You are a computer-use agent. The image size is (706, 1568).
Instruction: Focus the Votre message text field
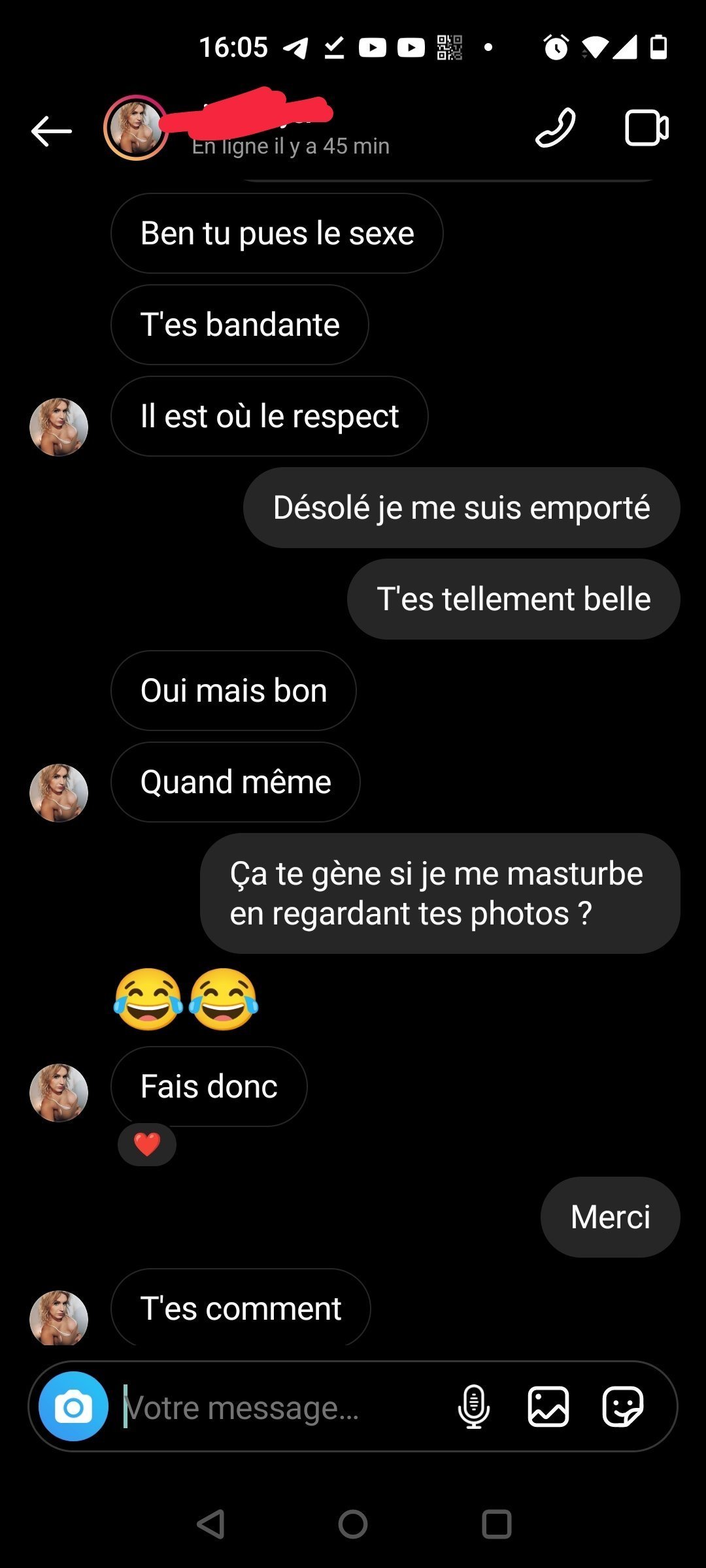pos(275,1408)
